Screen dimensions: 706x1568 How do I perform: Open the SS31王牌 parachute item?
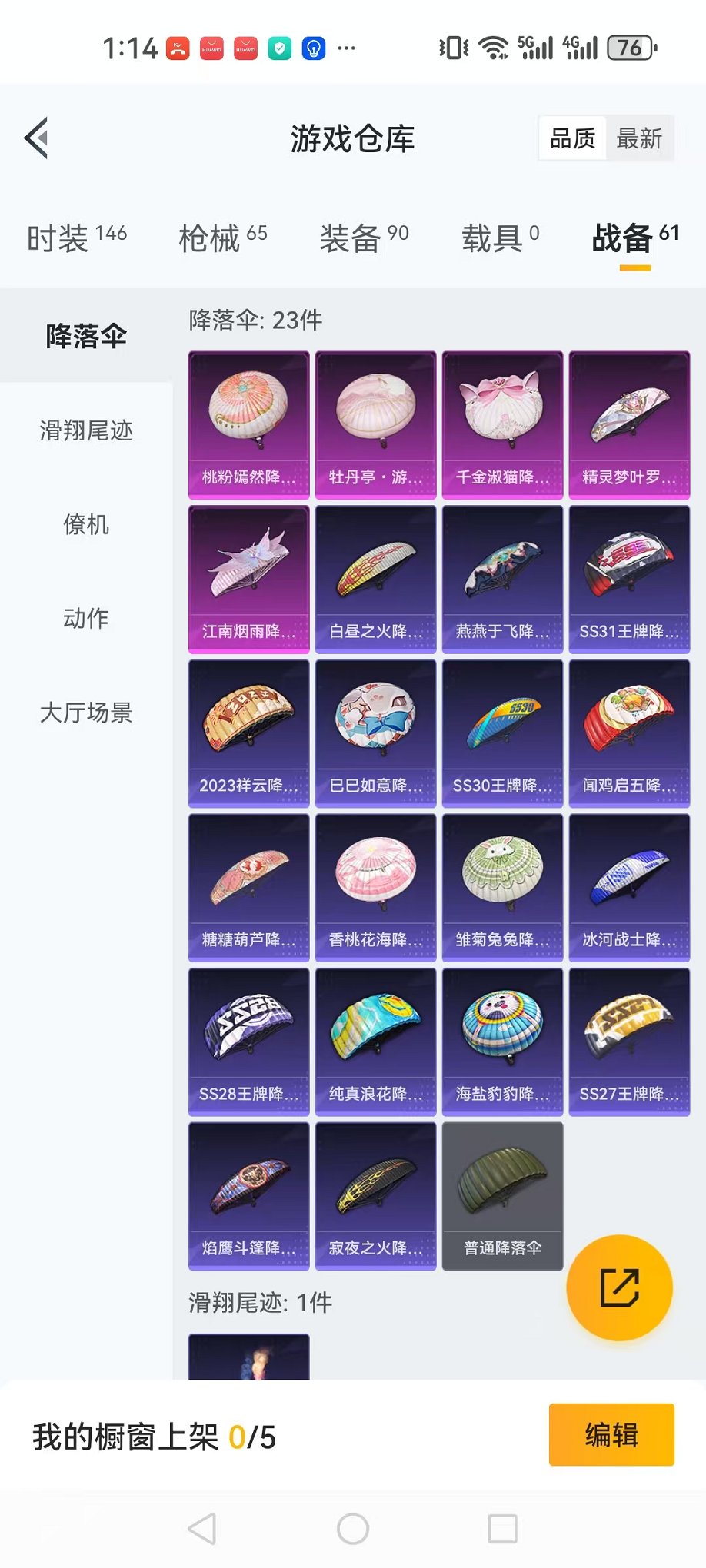click(x=629, y=579)
